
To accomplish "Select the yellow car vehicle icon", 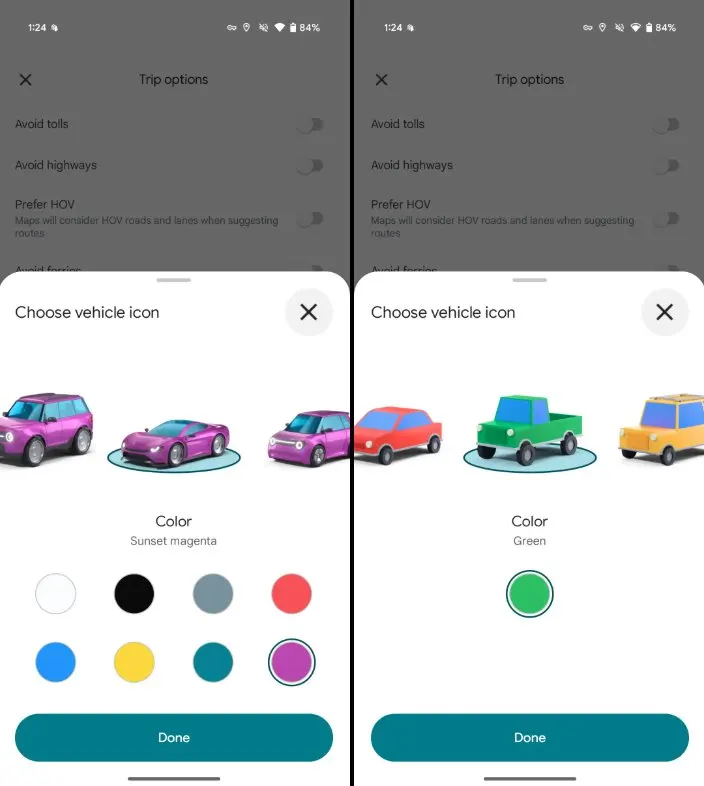I will pyautogui.click(x=662, y=432).
